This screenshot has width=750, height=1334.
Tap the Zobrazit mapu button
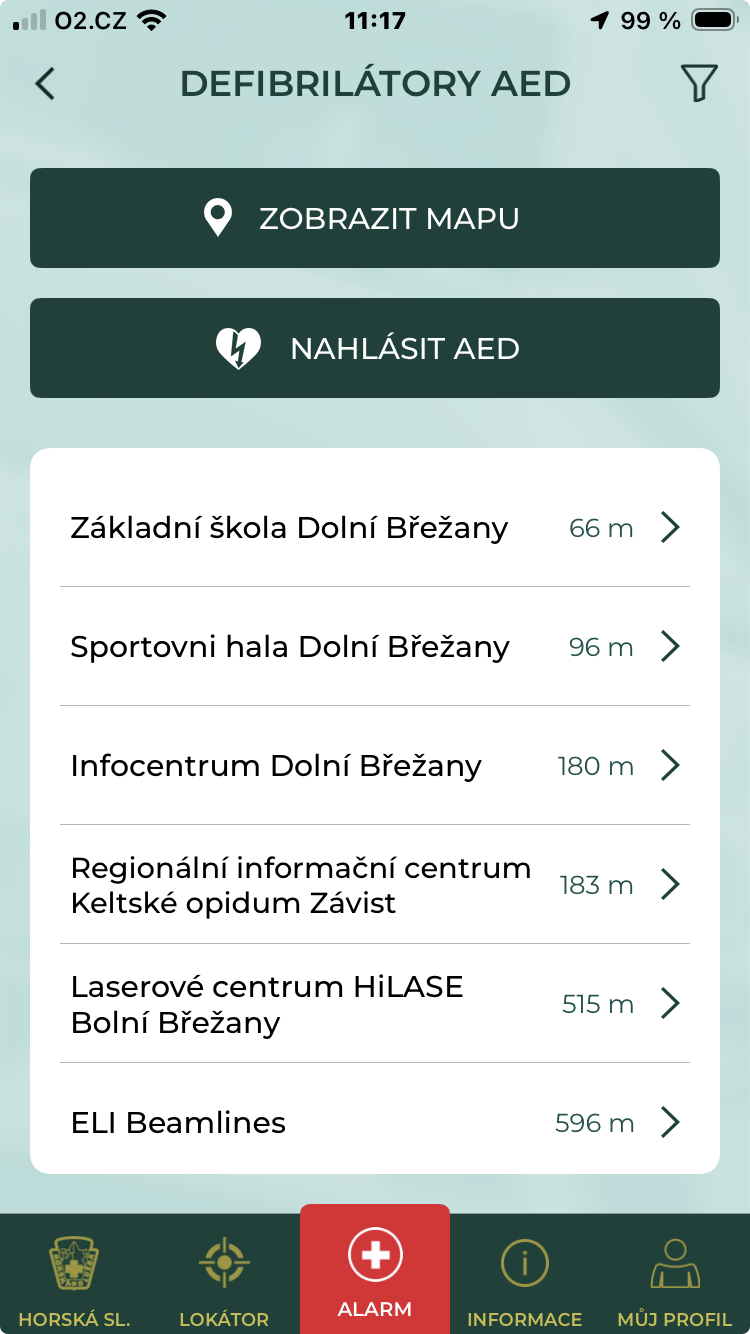(375, 218)
